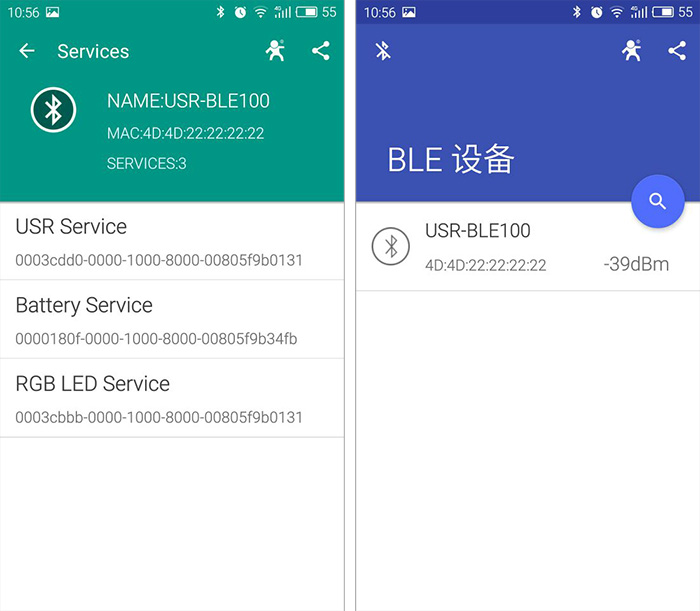Viewport: 700px width, 611px height.
Task: Open the RGB LED Service row
Action: coord(172,398)
